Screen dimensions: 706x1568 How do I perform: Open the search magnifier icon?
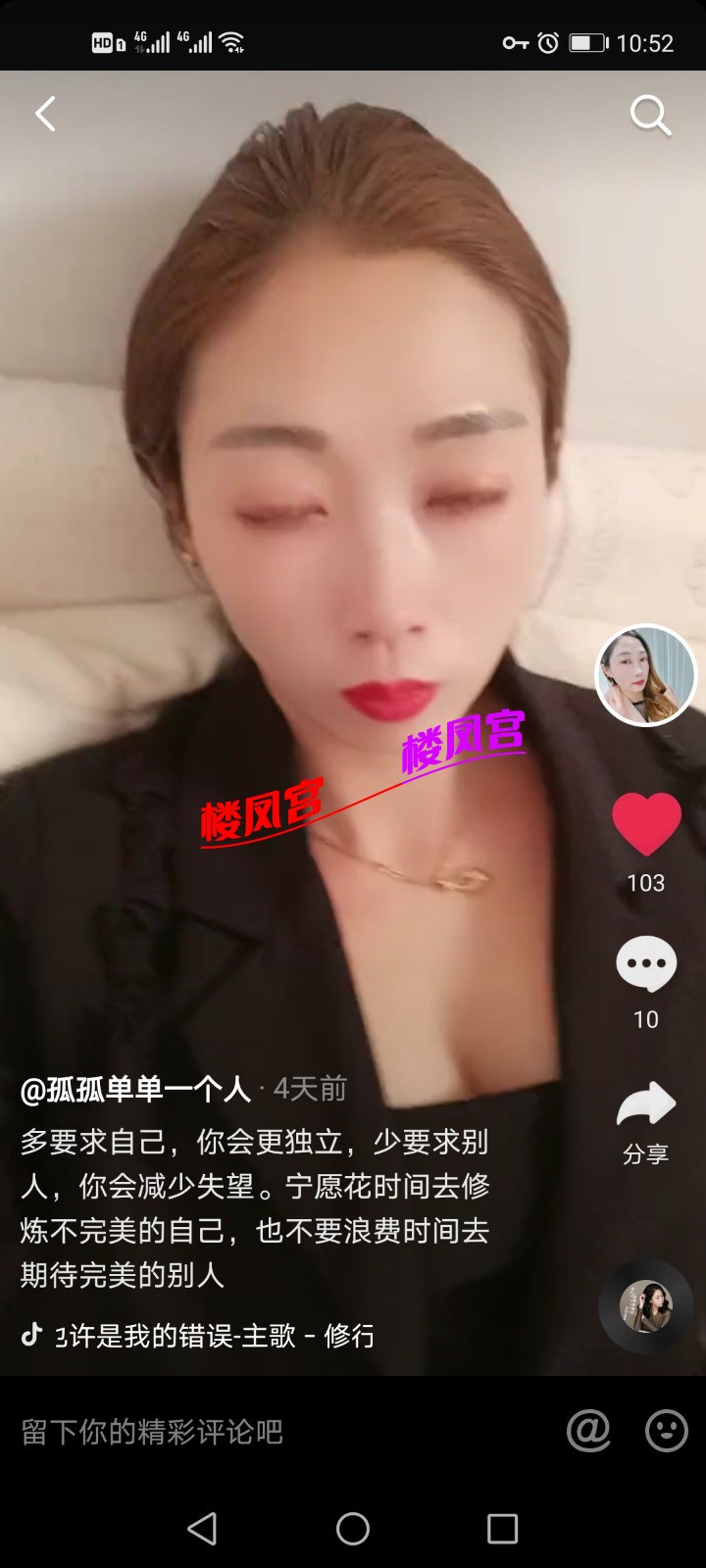(x=650, y=116)
